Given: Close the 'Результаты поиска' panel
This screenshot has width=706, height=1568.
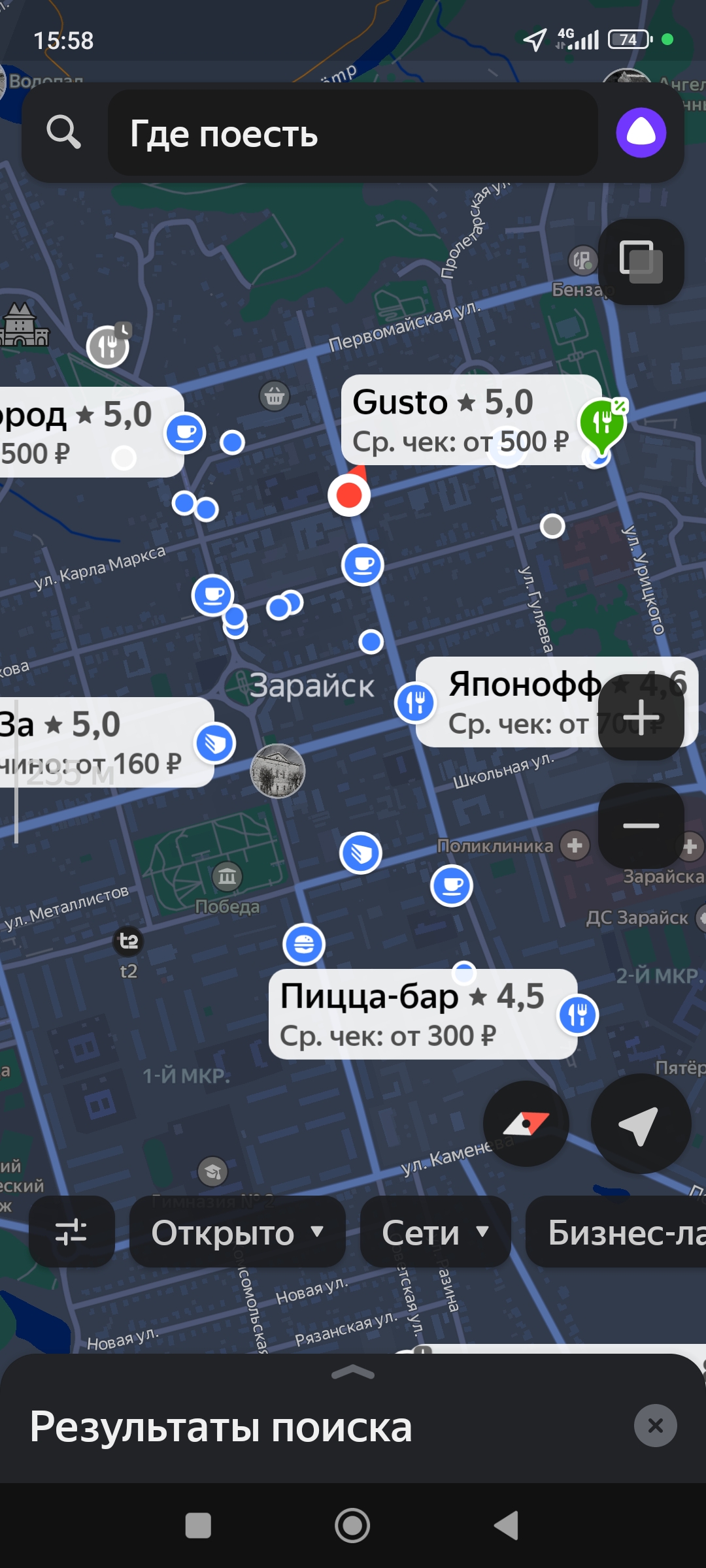Looking at the screenshot, I should [x=655, y=1426].
